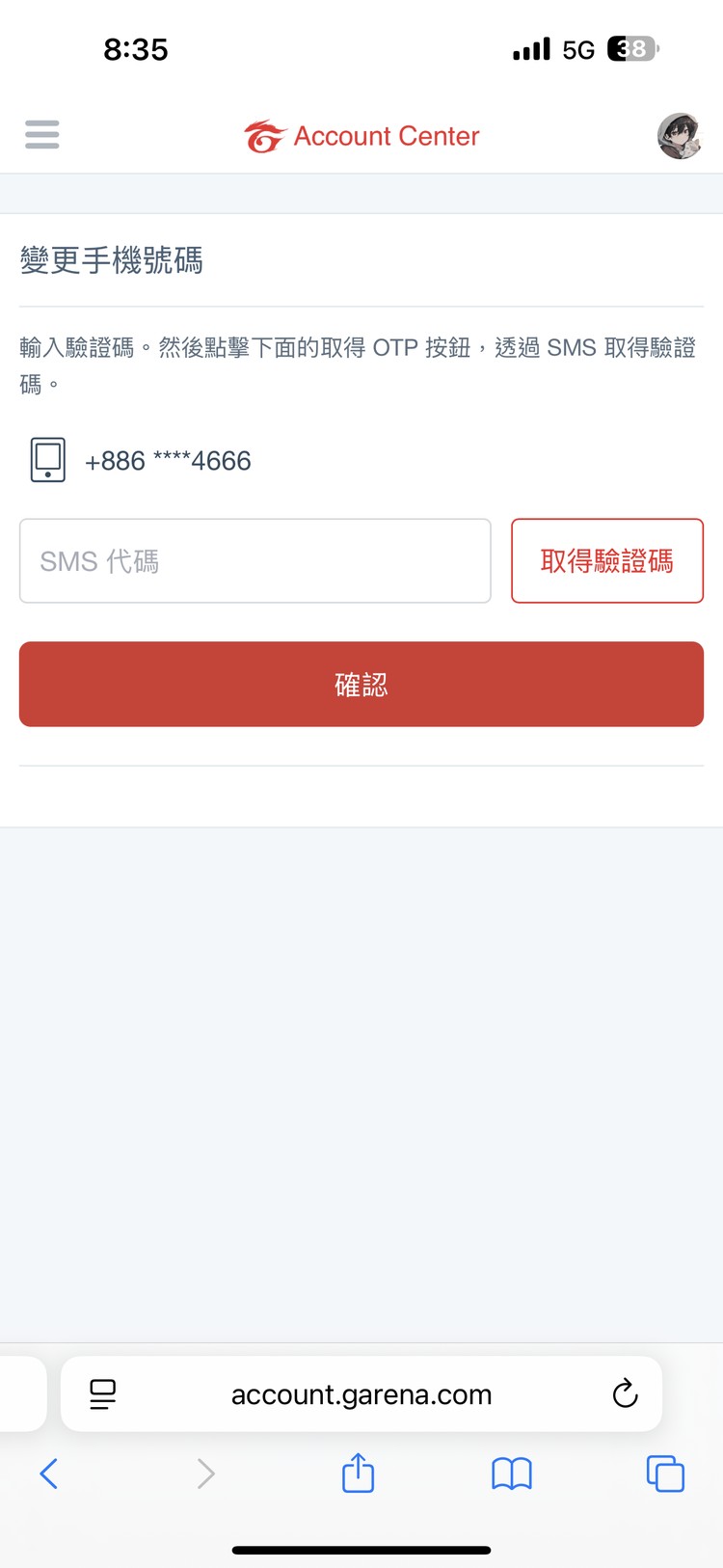
Task: Focus the SMS 代碼 input field
Action: pyautogui.click(x=255, y=561)
